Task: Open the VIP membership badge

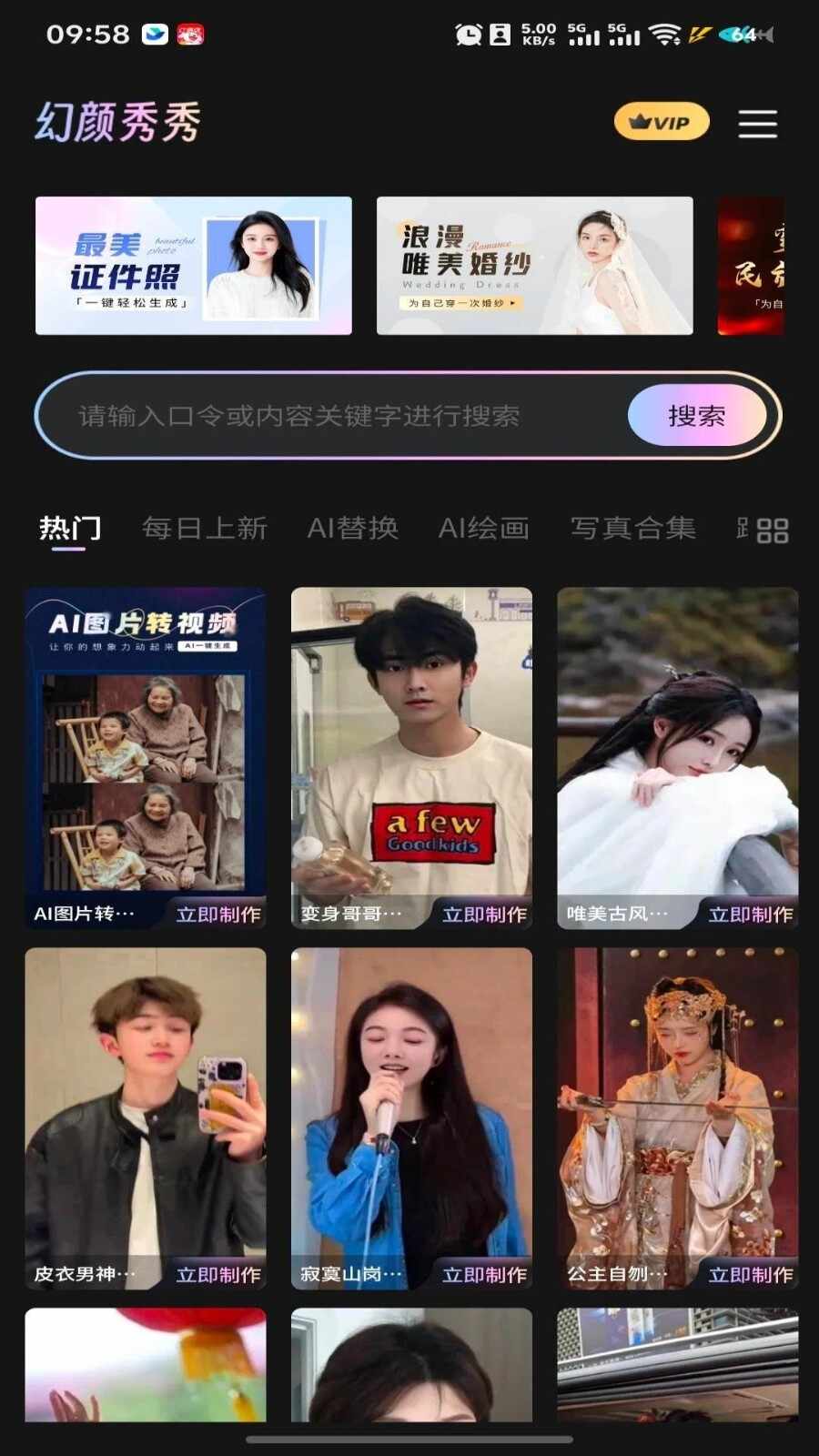Action: (662, 122)
